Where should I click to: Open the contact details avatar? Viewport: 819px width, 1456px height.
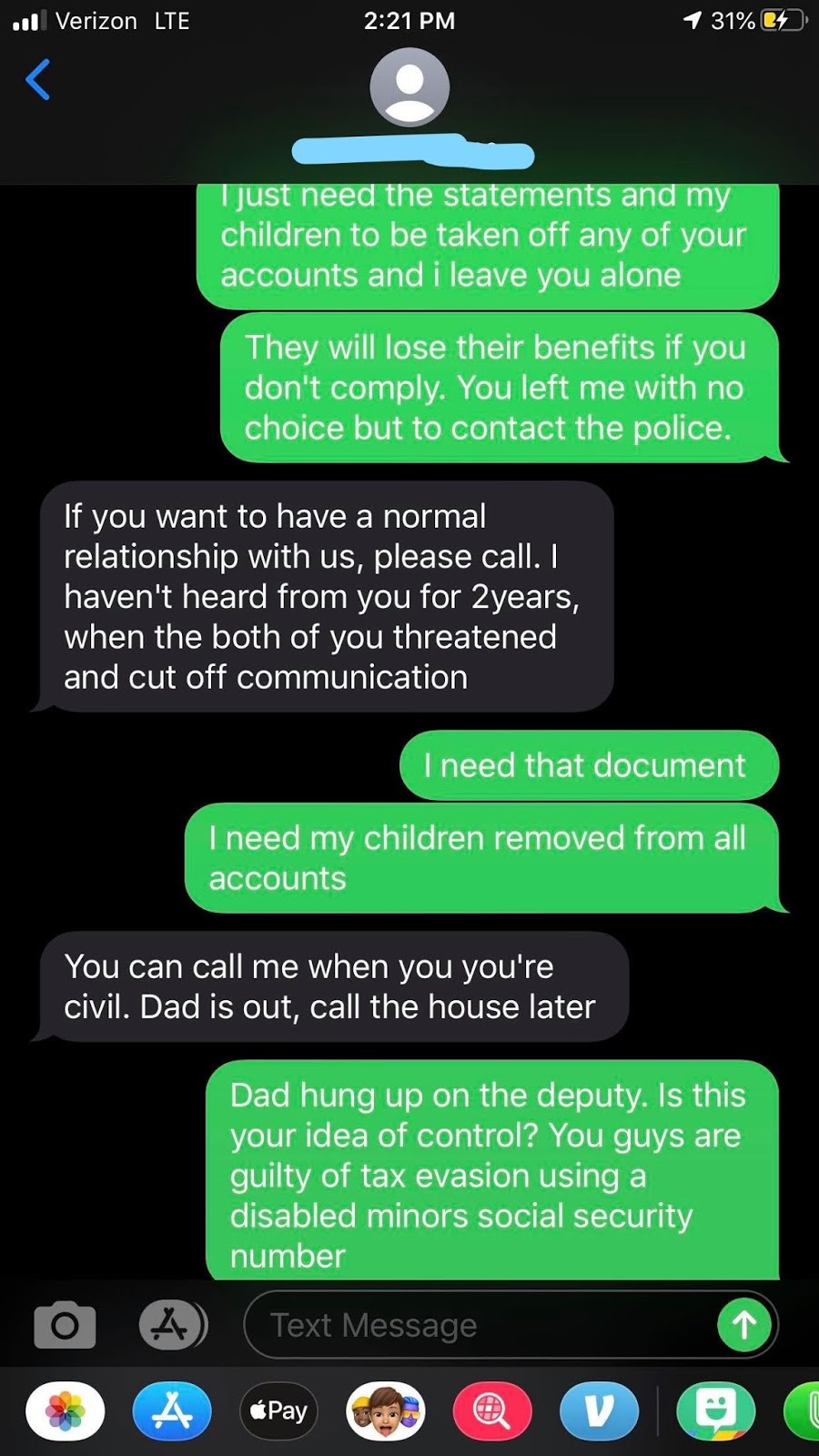pyautogui.click(x=409, y=88)
